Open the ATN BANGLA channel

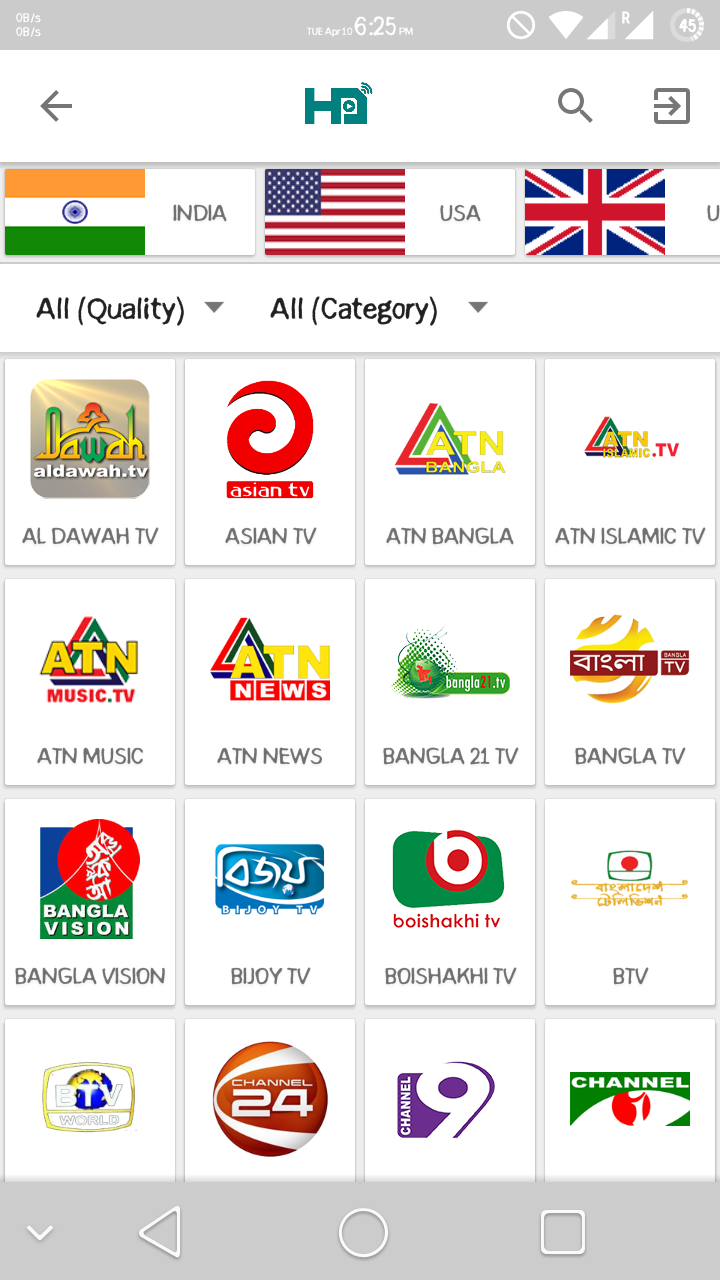(450, 462)
